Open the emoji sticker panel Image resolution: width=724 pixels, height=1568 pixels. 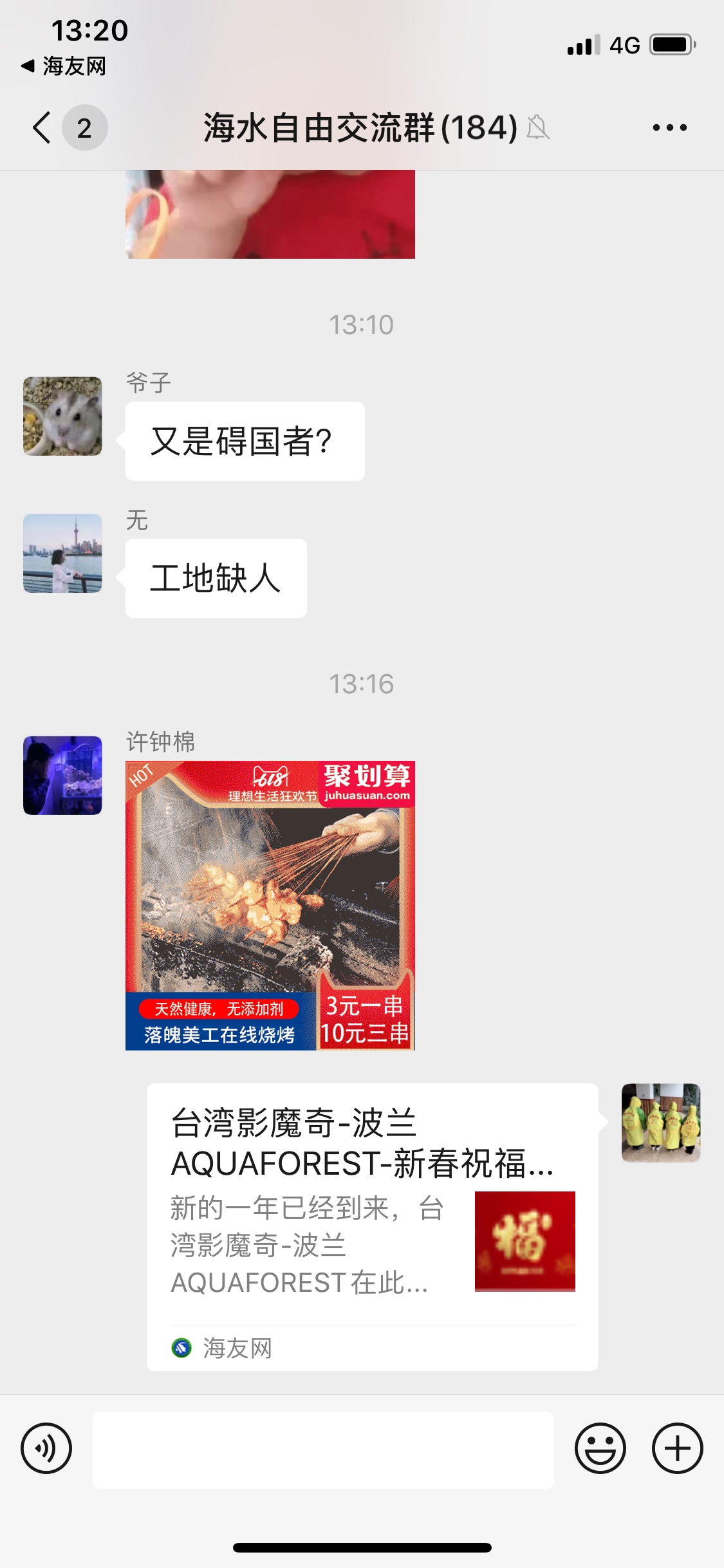click(600, 1449)
